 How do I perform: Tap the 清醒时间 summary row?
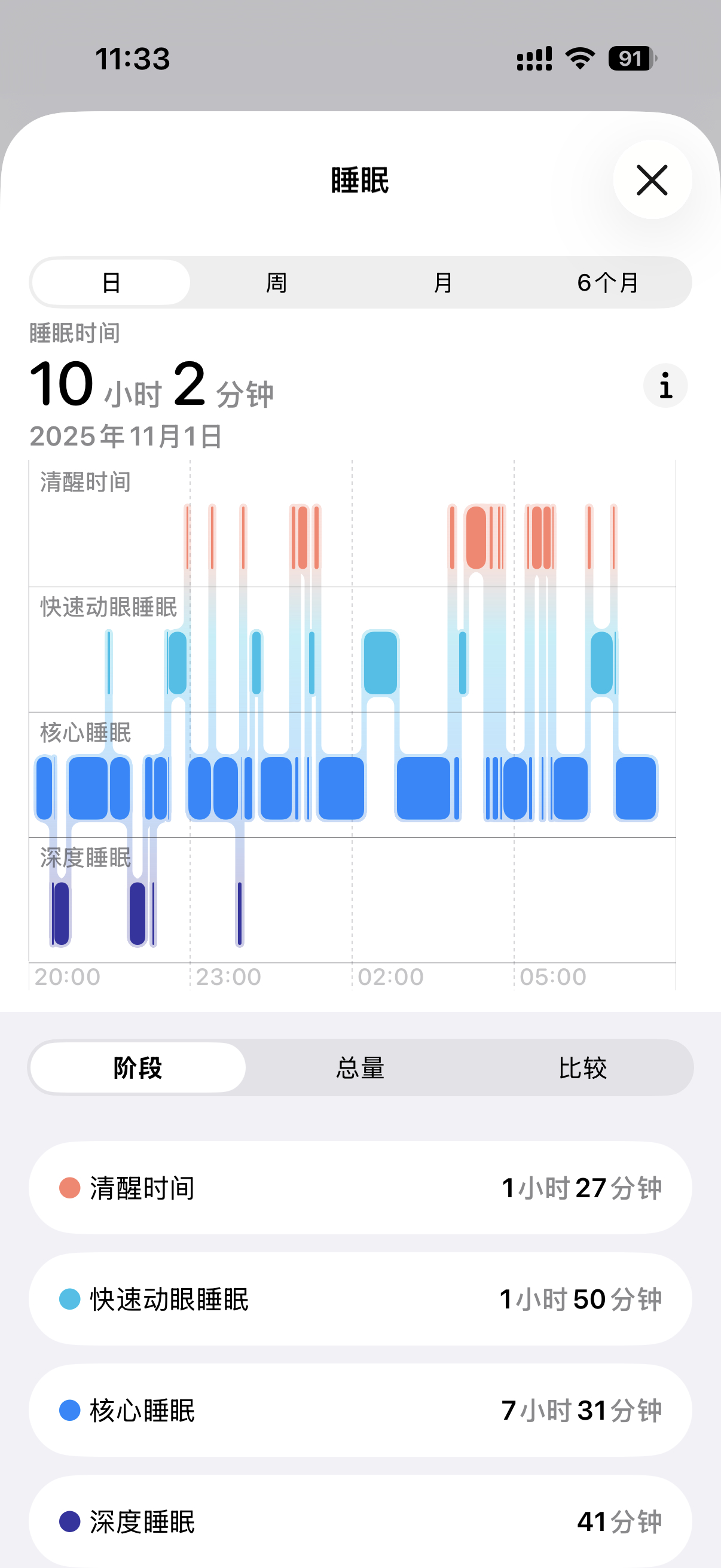tap(360, 1188)
